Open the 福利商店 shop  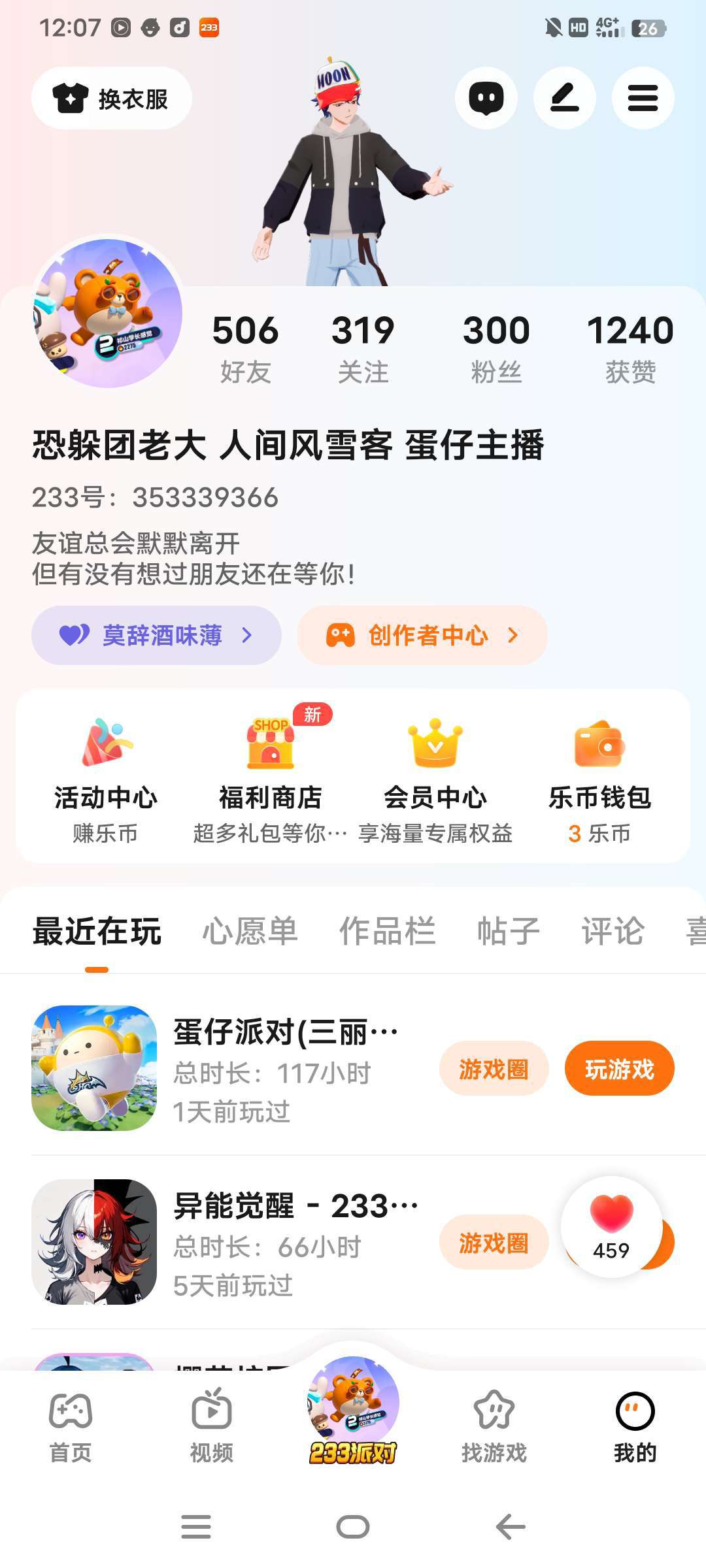tap(270, 779)
